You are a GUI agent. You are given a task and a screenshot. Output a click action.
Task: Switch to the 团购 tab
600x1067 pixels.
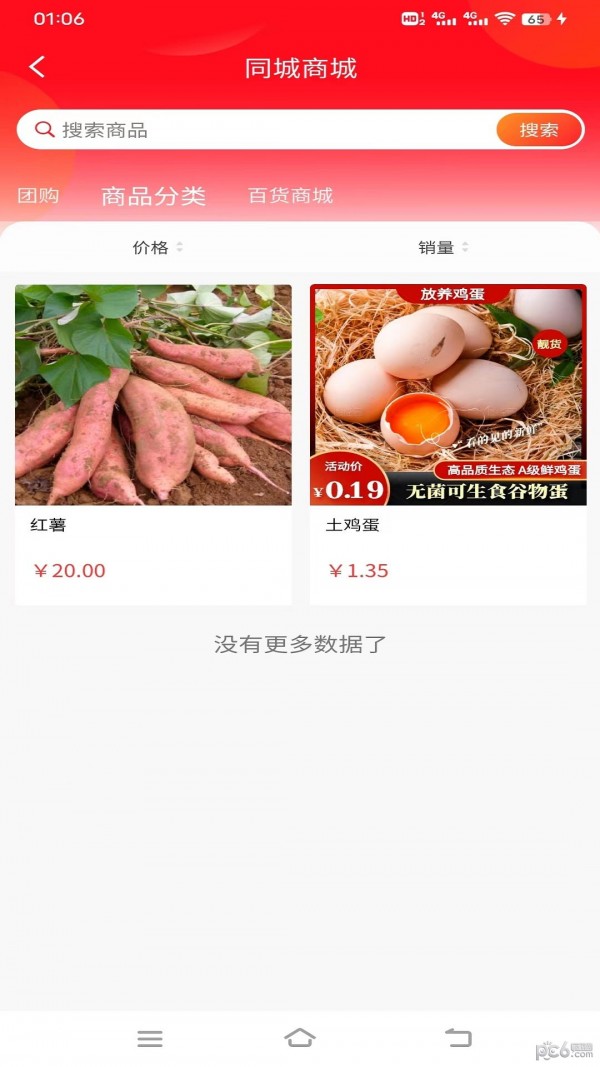tap(39, 196)
